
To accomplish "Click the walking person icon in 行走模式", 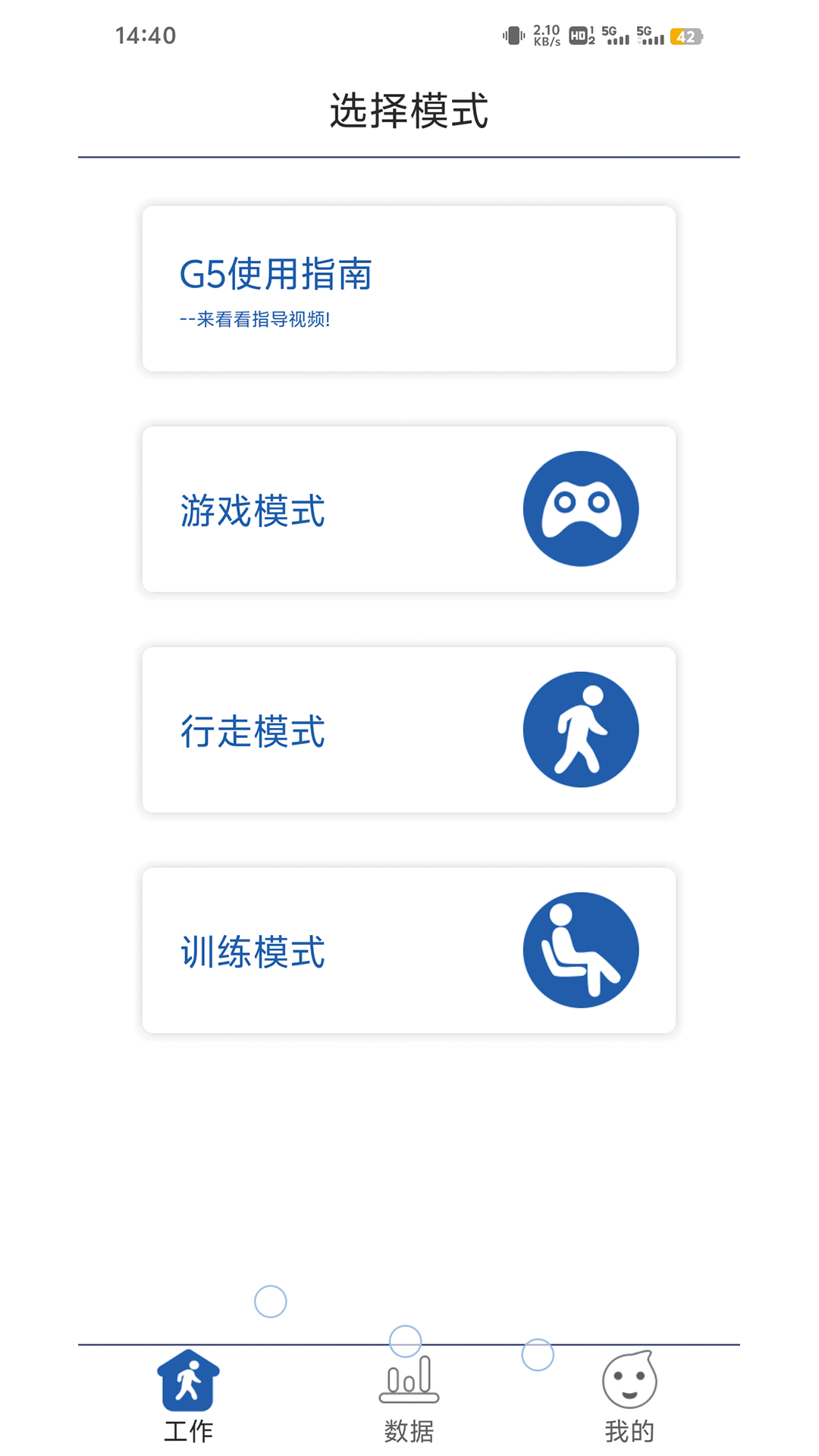I will pos(581,728).
